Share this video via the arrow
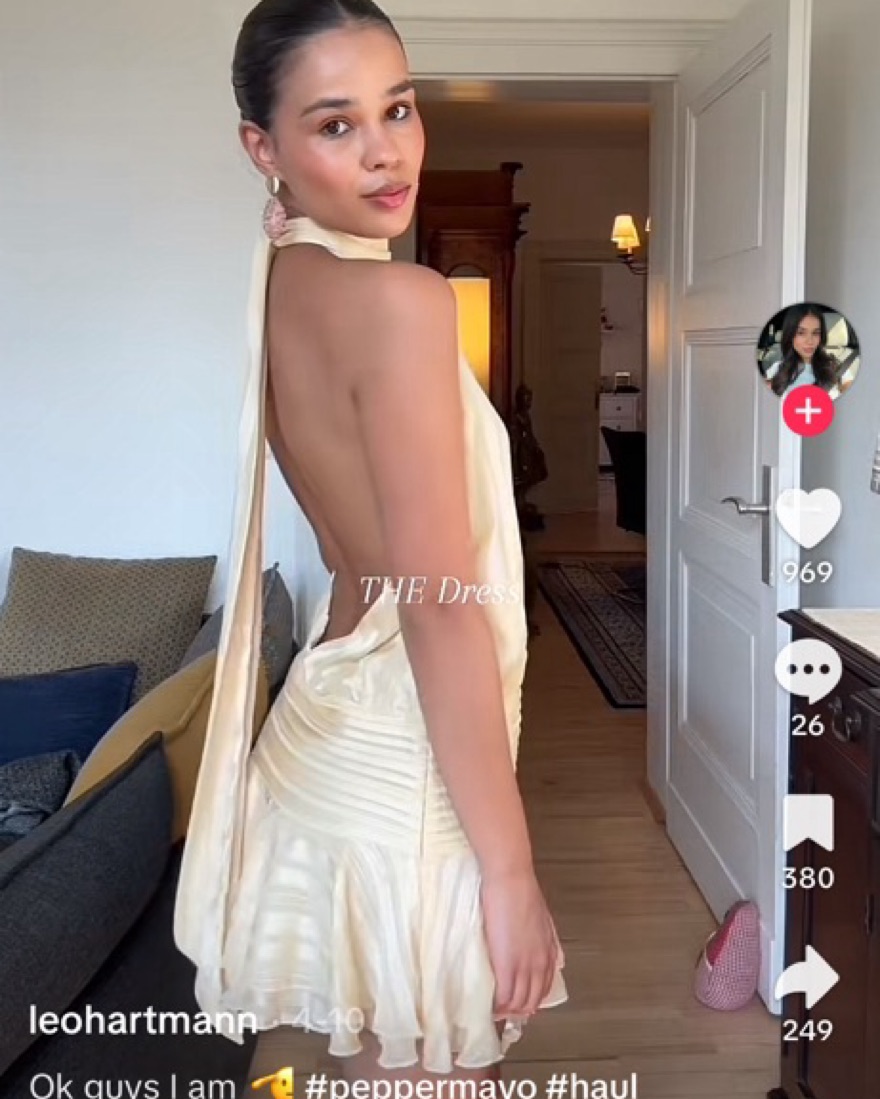Viewport: 880px width, 1099px height. pos(808,978)
